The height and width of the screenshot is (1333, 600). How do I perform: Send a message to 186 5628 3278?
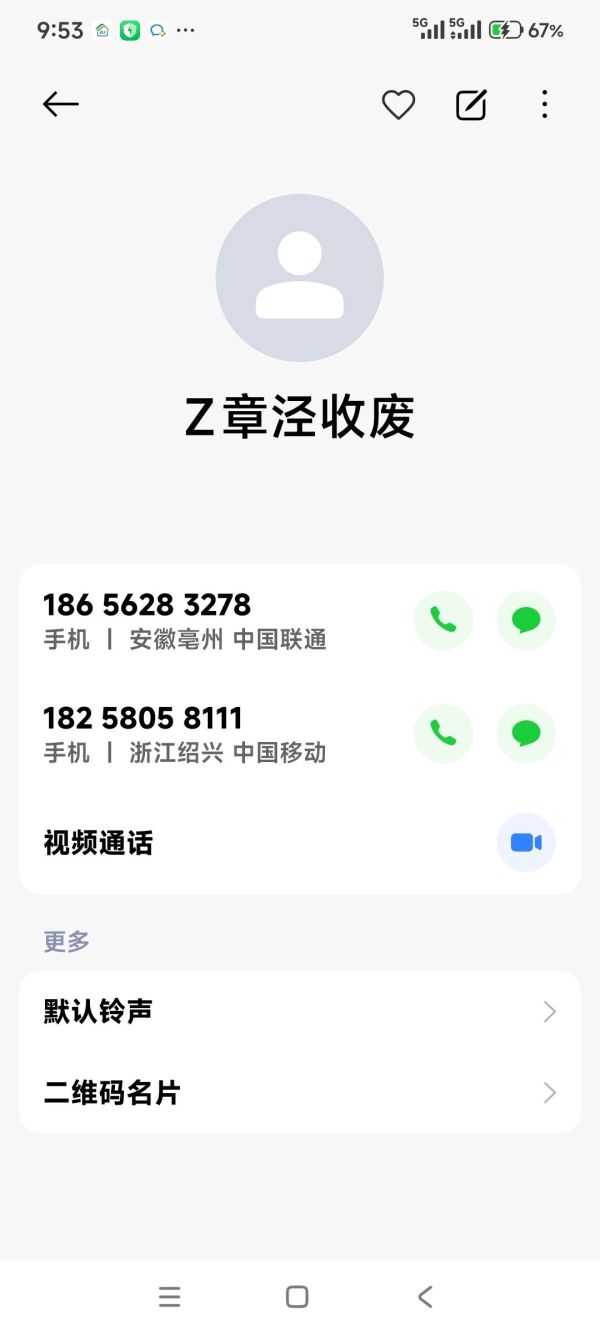click(526, 620)
